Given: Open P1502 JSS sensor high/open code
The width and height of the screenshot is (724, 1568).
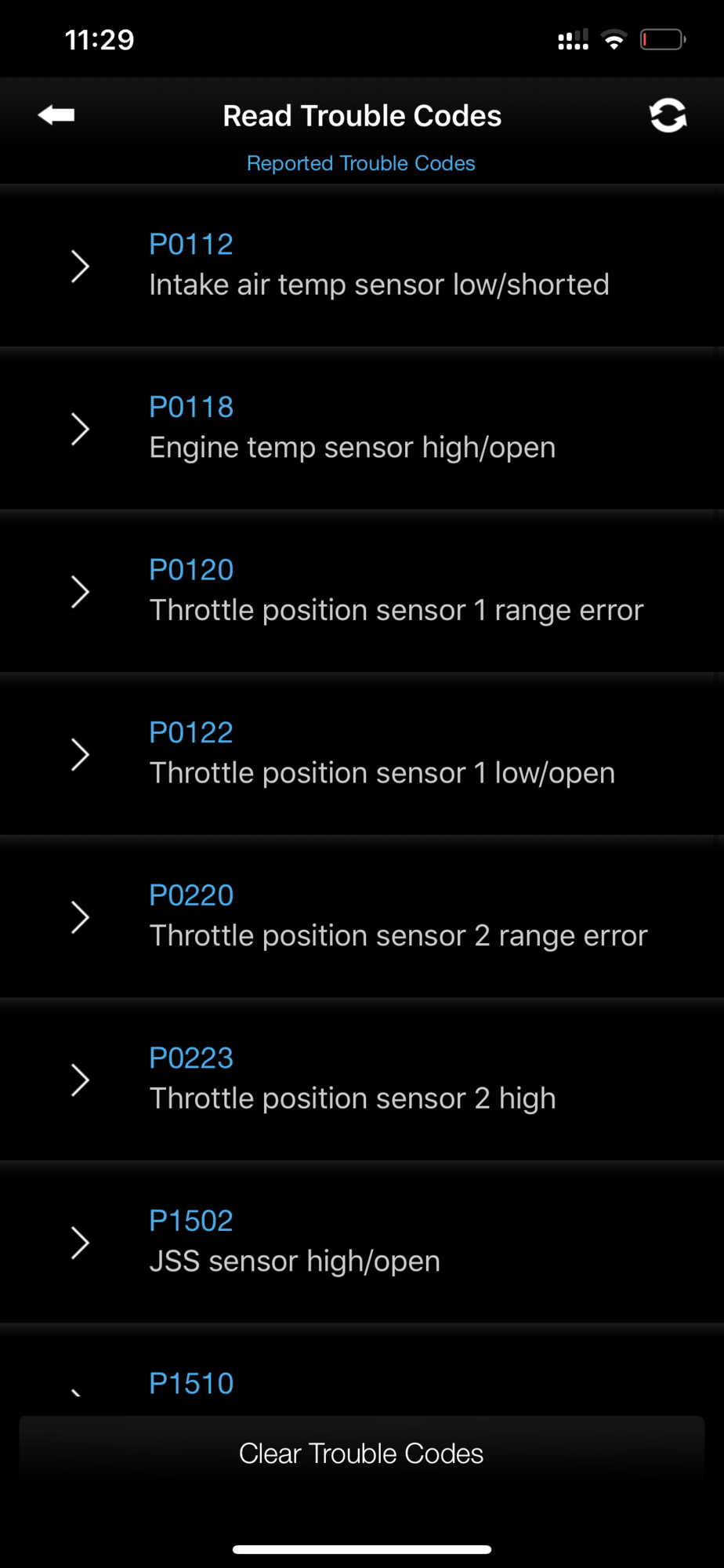Looking at the screenshot, I should point(362,1242).
